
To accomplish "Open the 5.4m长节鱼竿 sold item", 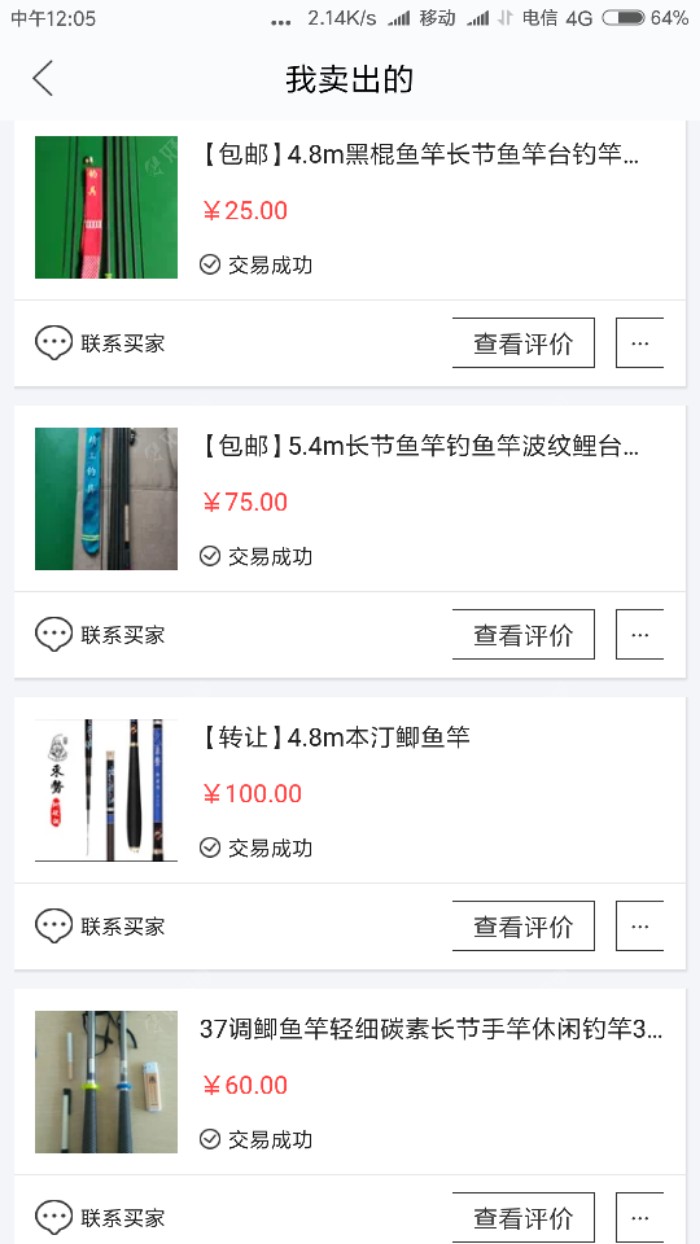I will pos(420,447).
